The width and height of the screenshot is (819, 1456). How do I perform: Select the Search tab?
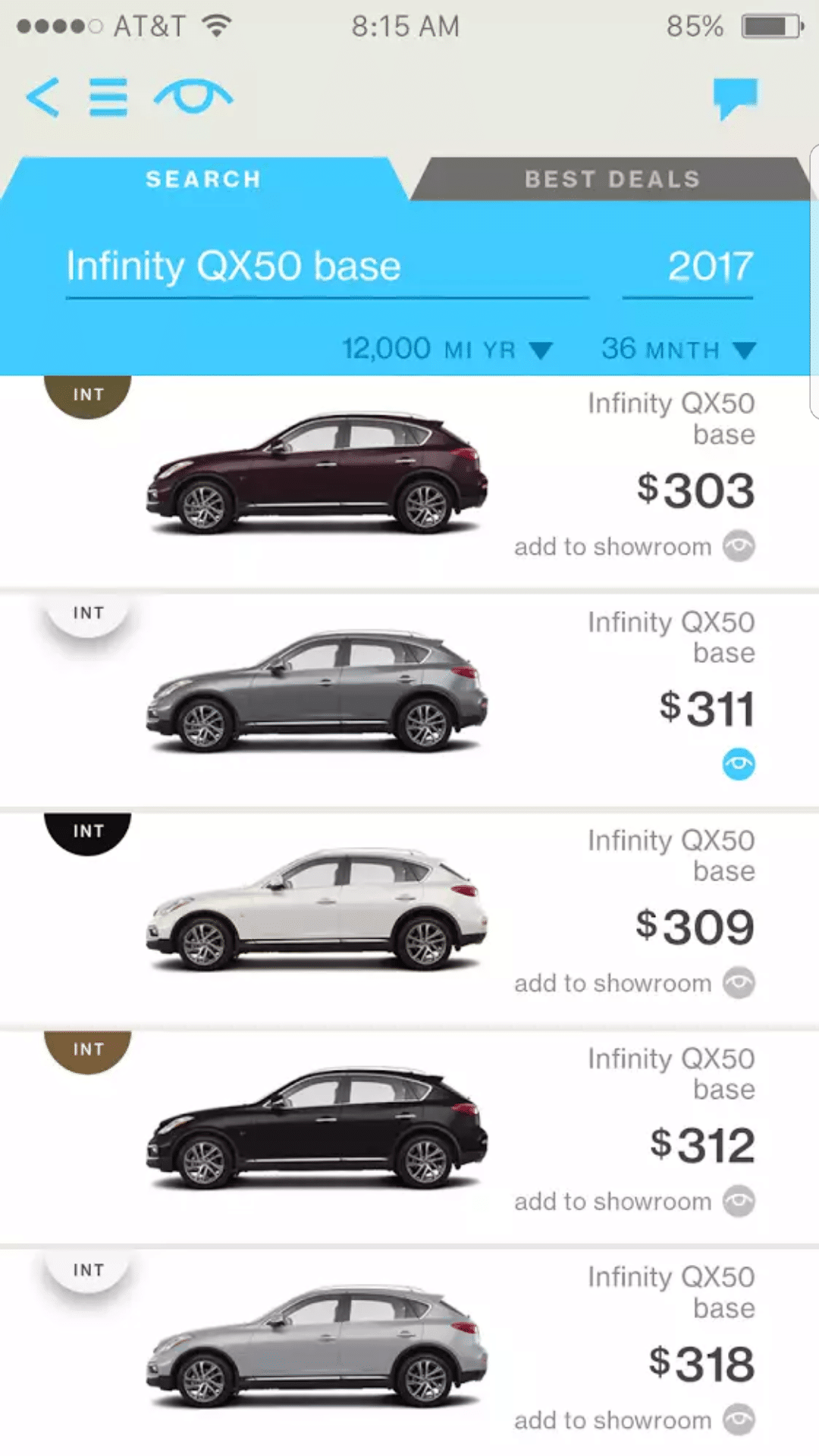pos(203,179)
